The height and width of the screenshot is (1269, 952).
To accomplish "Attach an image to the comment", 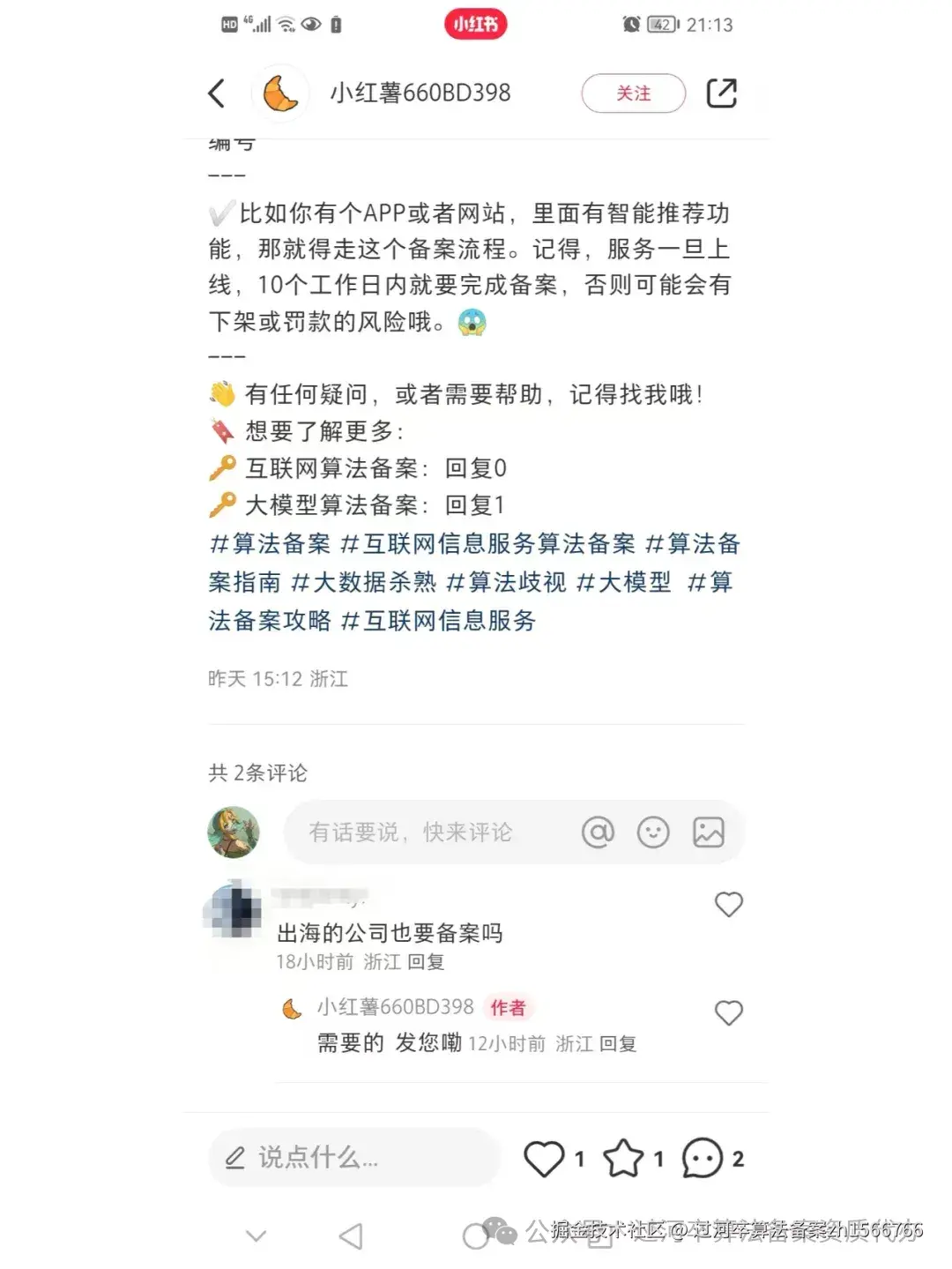I will (708, 832).
